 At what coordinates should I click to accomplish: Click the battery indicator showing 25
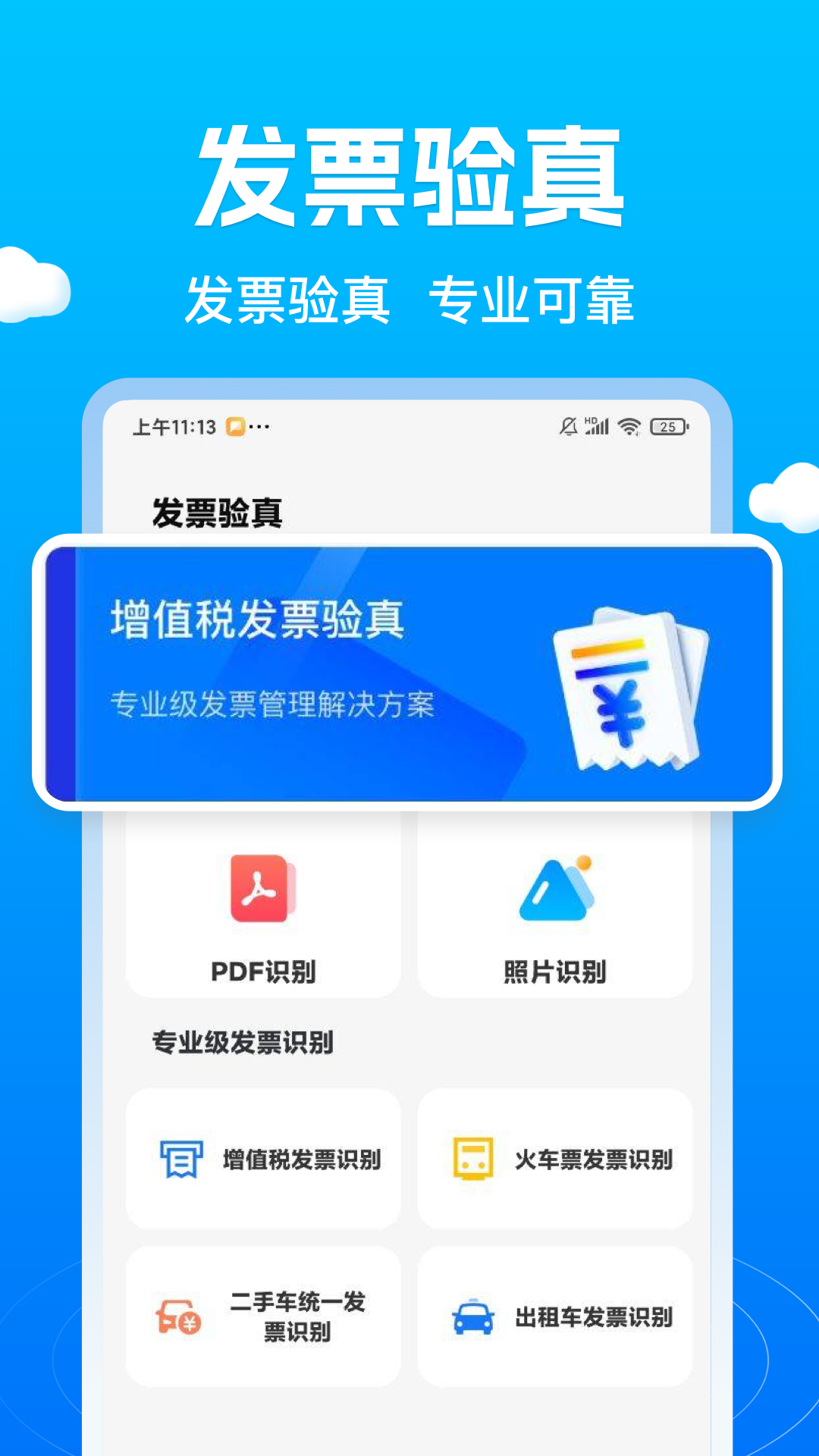668,426
